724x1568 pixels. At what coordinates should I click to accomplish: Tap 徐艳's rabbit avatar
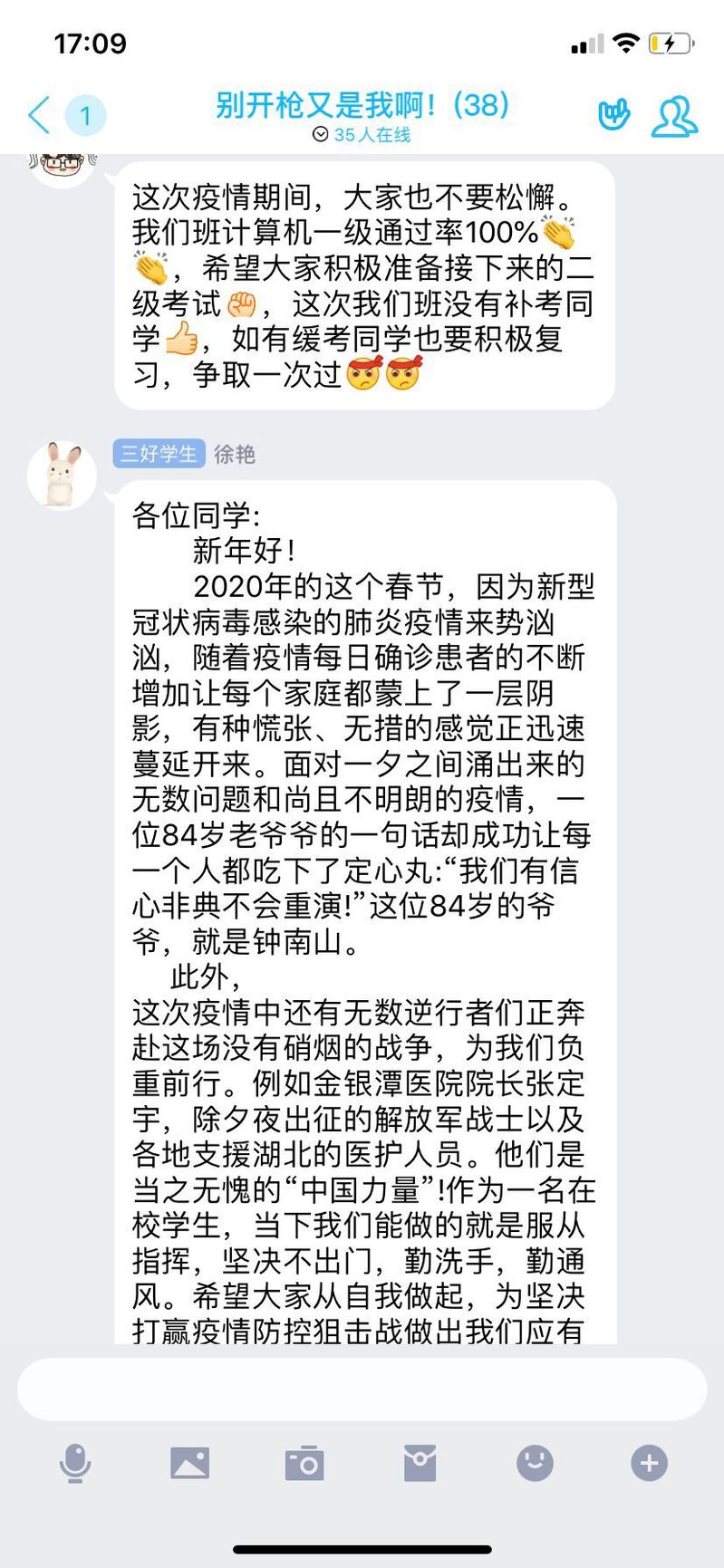pos(62,475)
